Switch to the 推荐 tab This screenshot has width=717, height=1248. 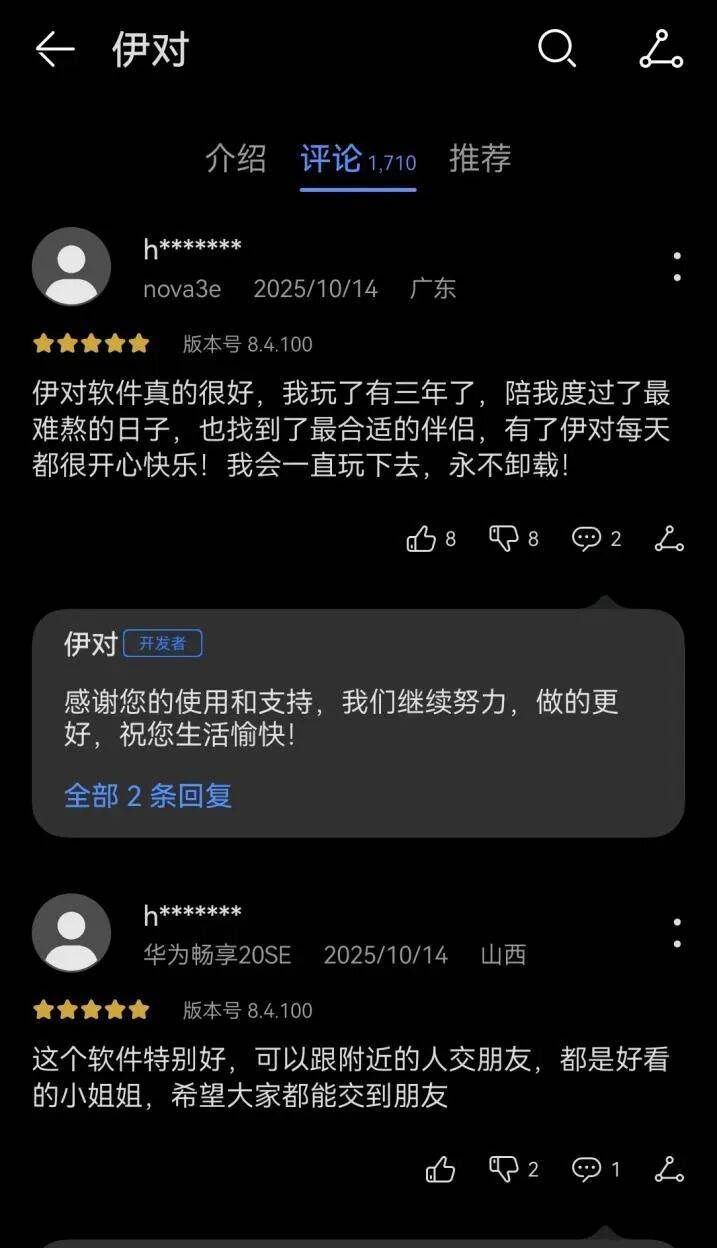coord(480,159)
